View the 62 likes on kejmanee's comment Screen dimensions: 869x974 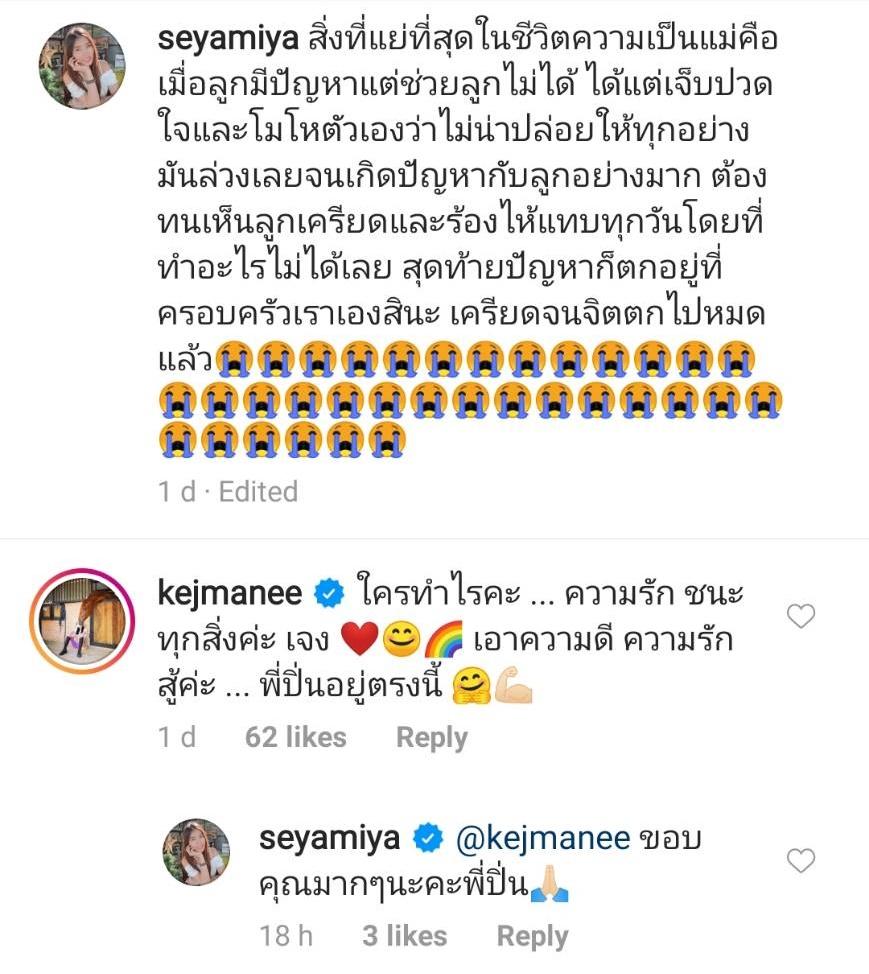295,738
